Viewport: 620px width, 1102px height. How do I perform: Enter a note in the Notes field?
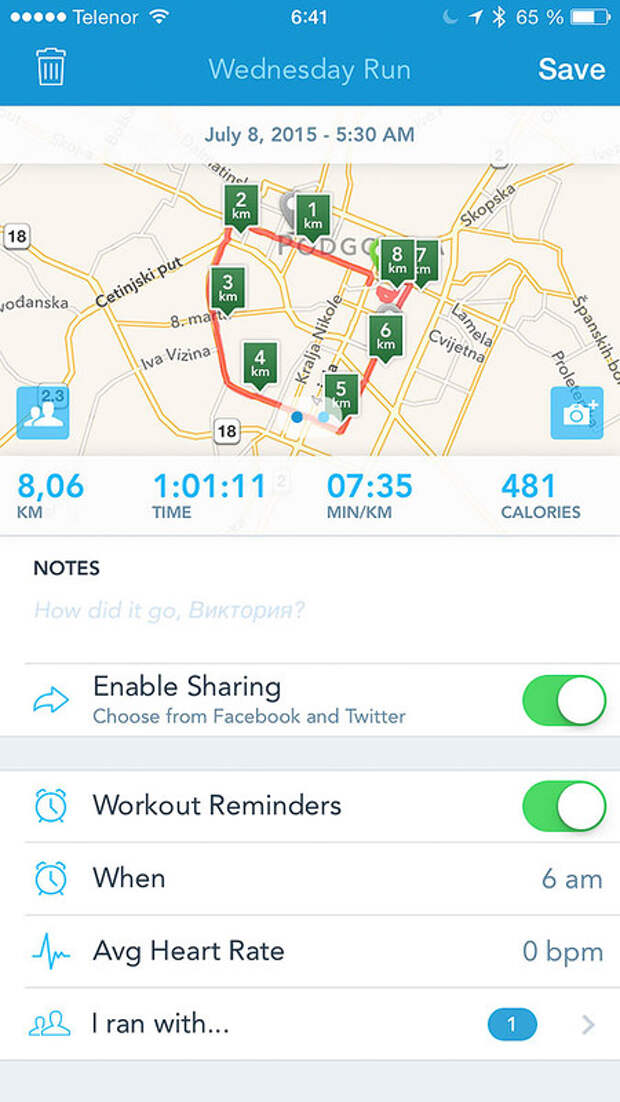point(310,609)
